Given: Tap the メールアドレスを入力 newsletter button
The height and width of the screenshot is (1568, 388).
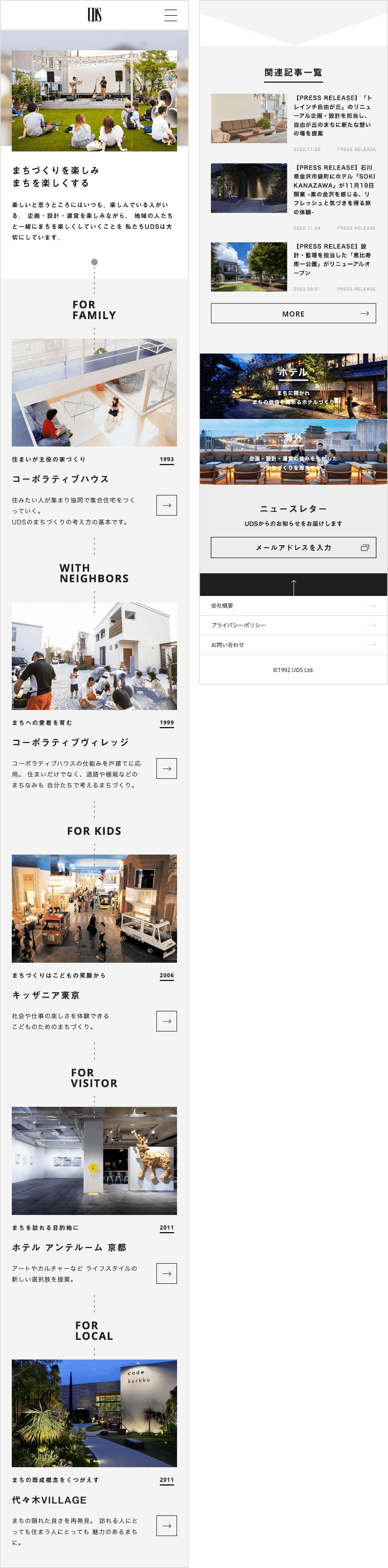Looking at the screenshot, I should point(293,547).
